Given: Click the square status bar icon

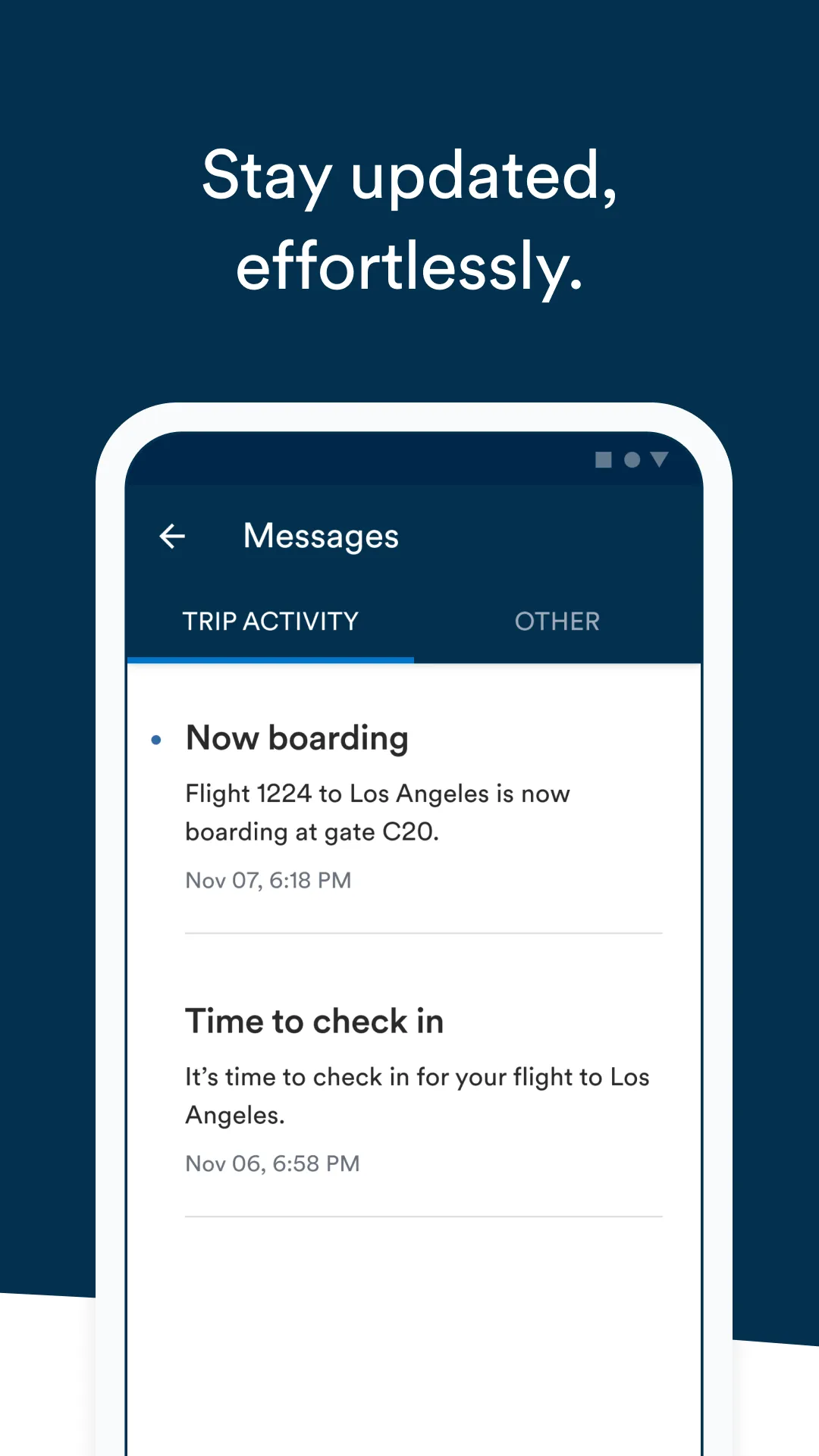Looking at the screenshot, I should pos(604,459).
